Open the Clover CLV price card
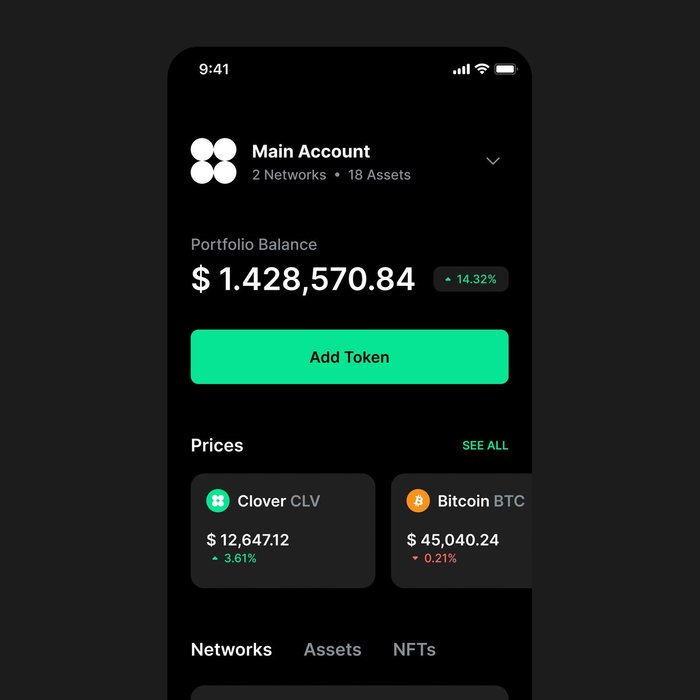The image size is (700, 700). click(282, 530)
